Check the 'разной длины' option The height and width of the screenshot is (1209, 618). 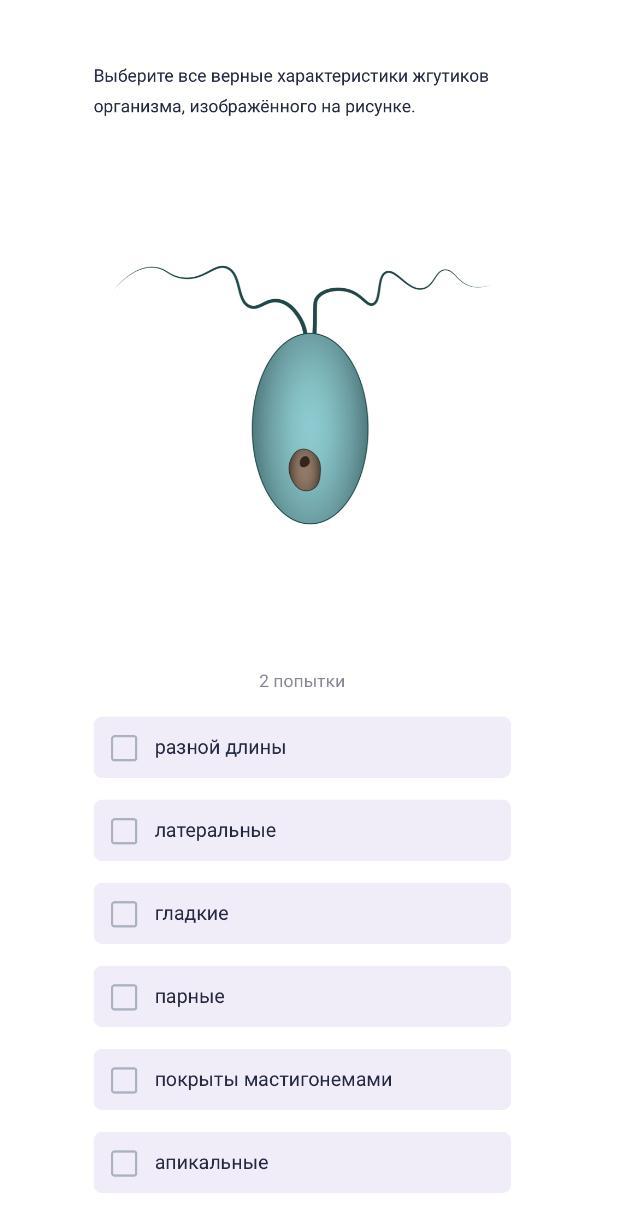(124, 748)
